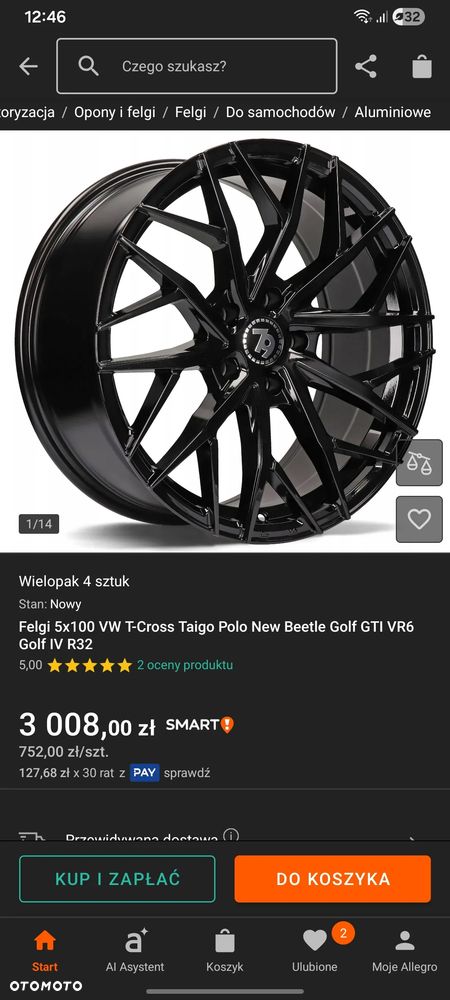Go back with the arrow icon

pyautogui.click(x=28, y=66)
